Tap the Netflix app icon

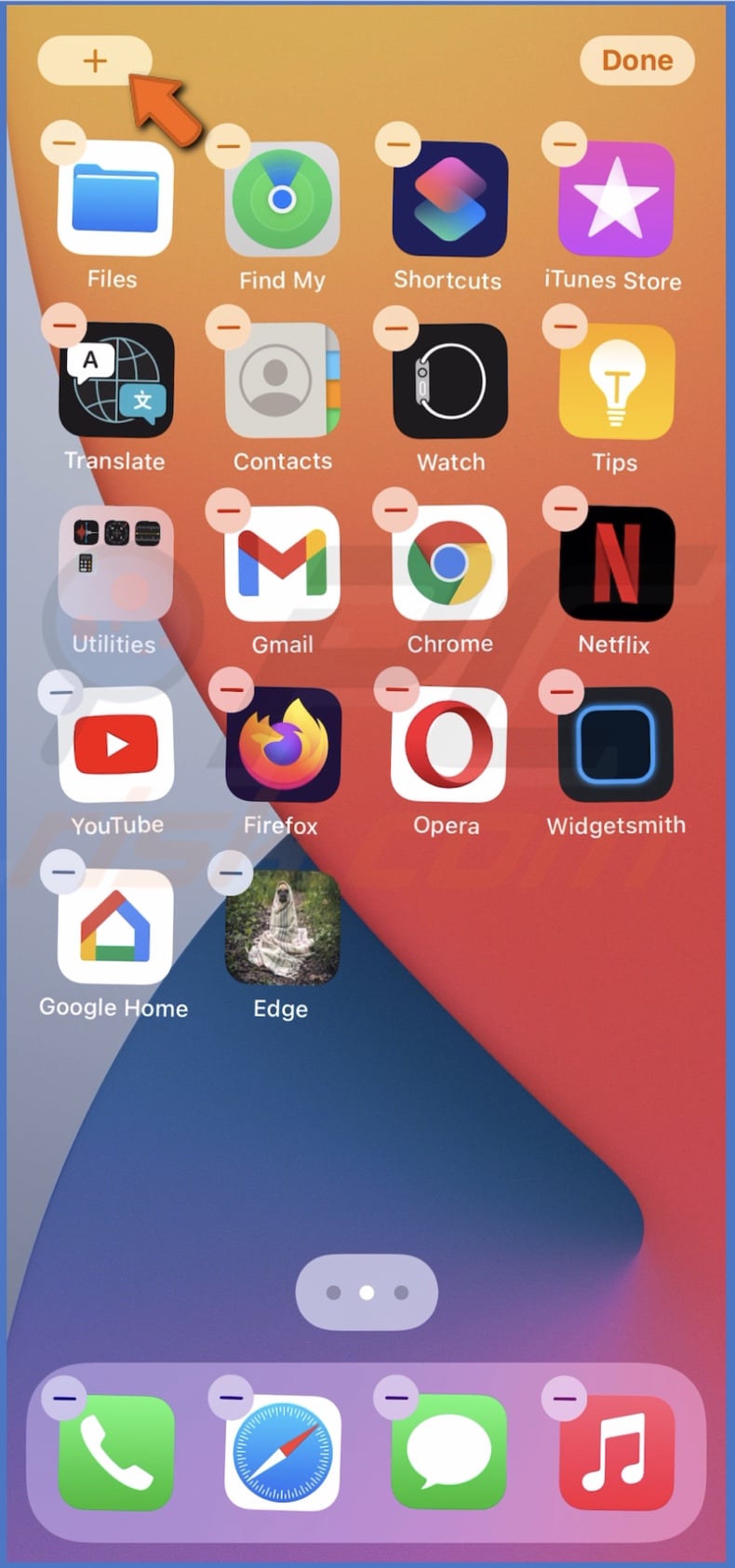[x=616, y=563]
